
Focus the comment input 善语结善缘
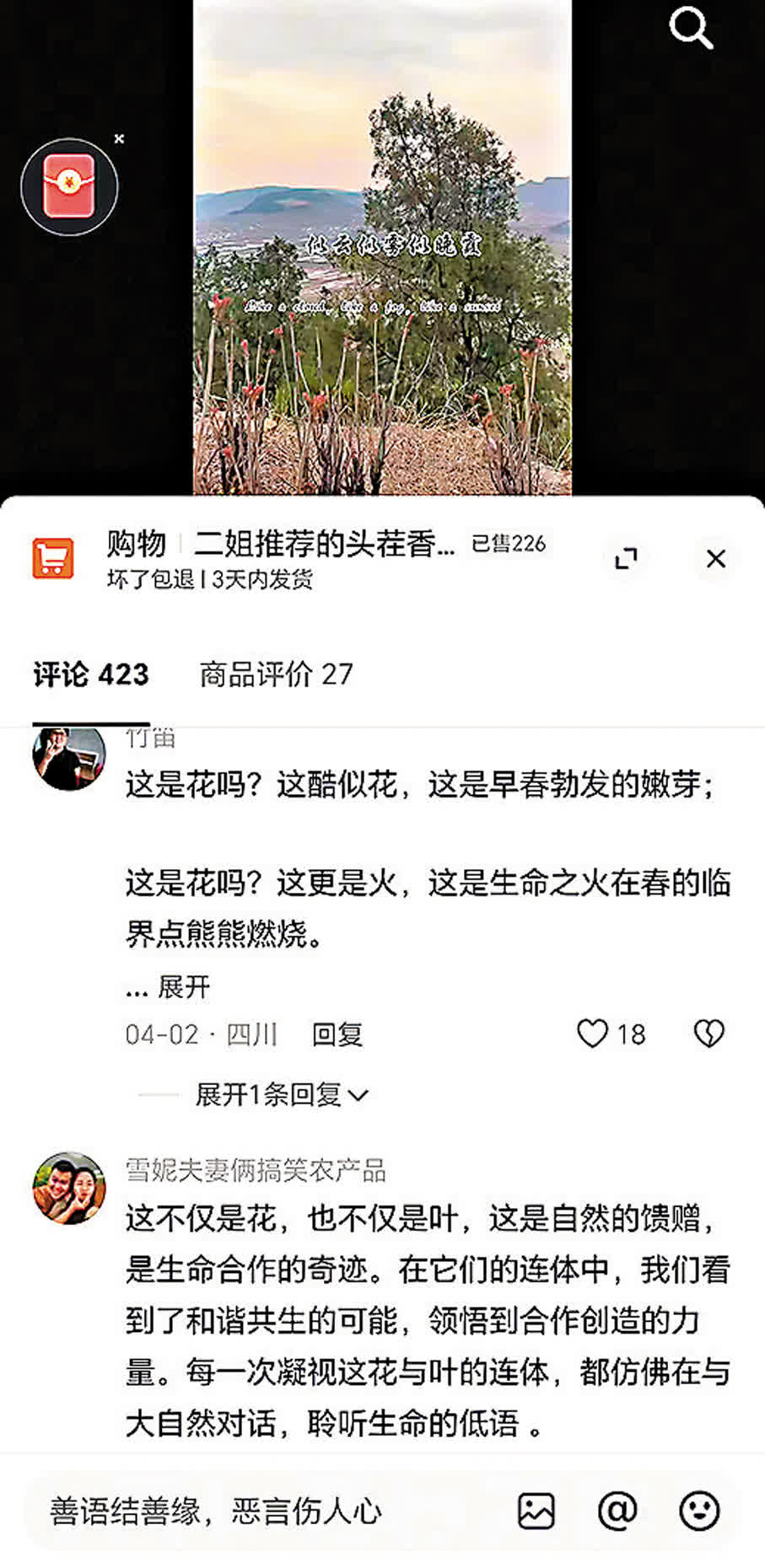pos(253,1511)
